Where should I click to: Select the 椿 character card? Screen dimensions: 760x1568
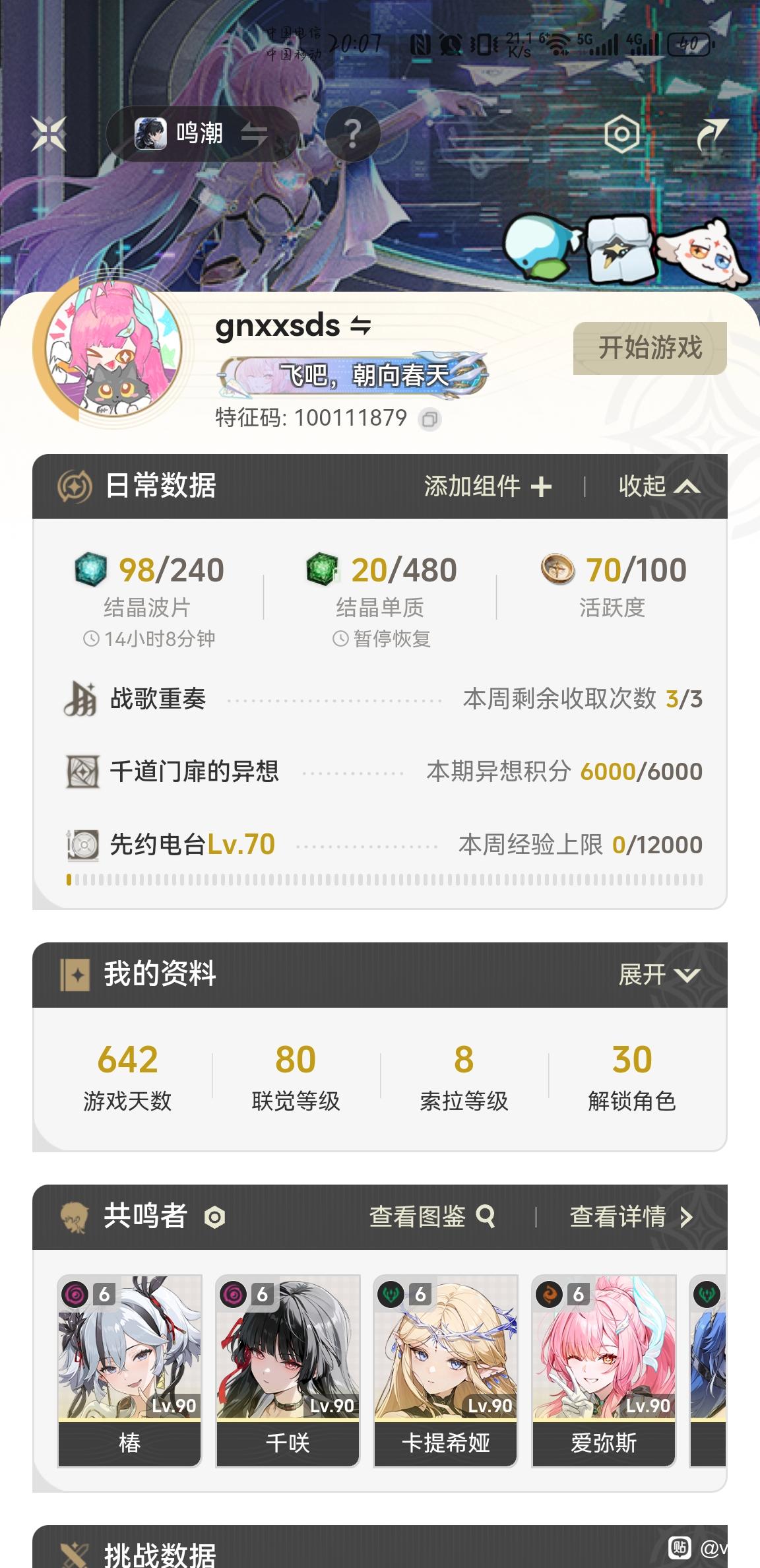pos(129,1371)
